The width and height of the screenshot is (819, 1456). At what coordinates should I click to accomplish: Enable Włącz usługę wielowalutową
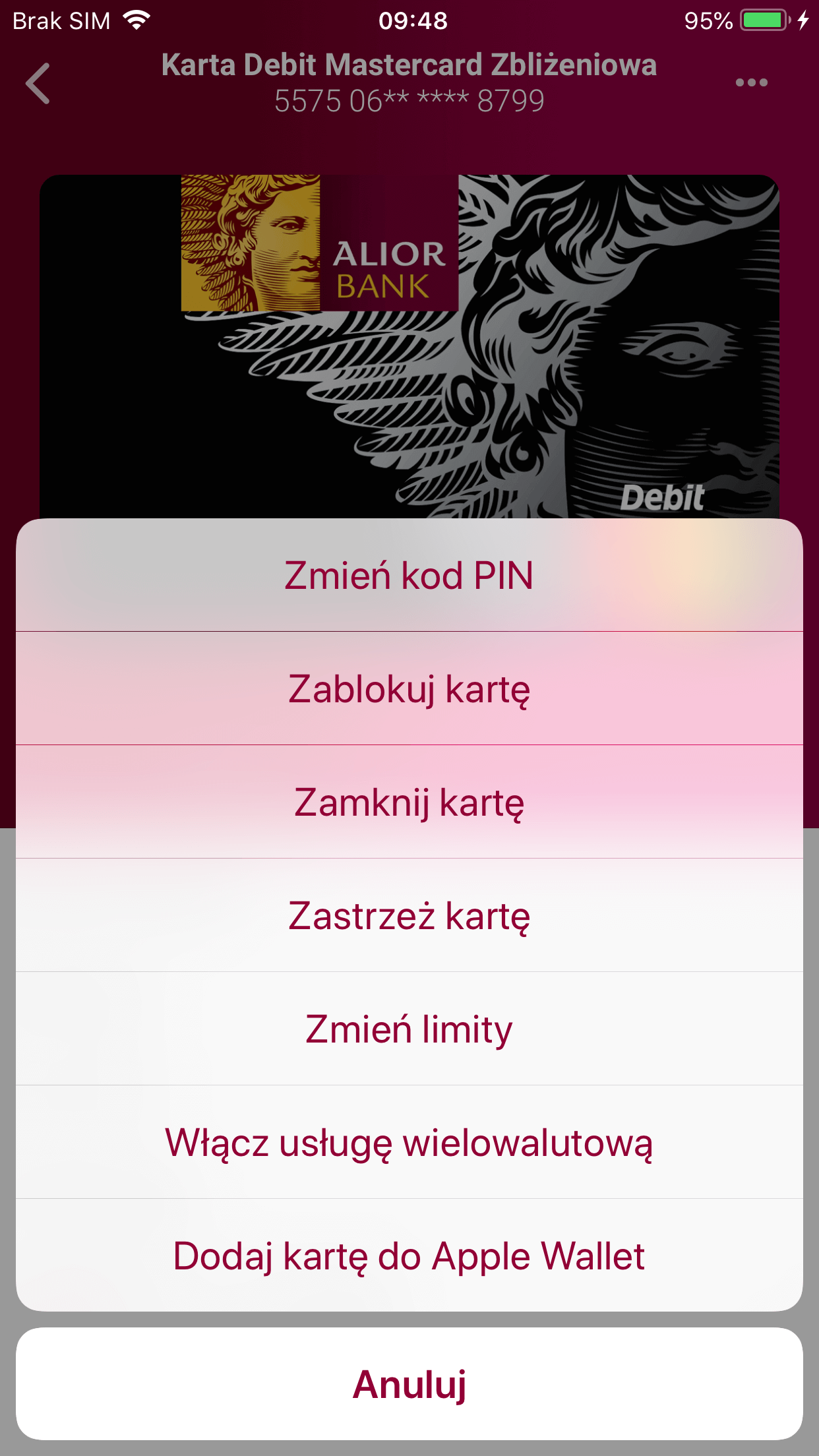coord(409,1143)
